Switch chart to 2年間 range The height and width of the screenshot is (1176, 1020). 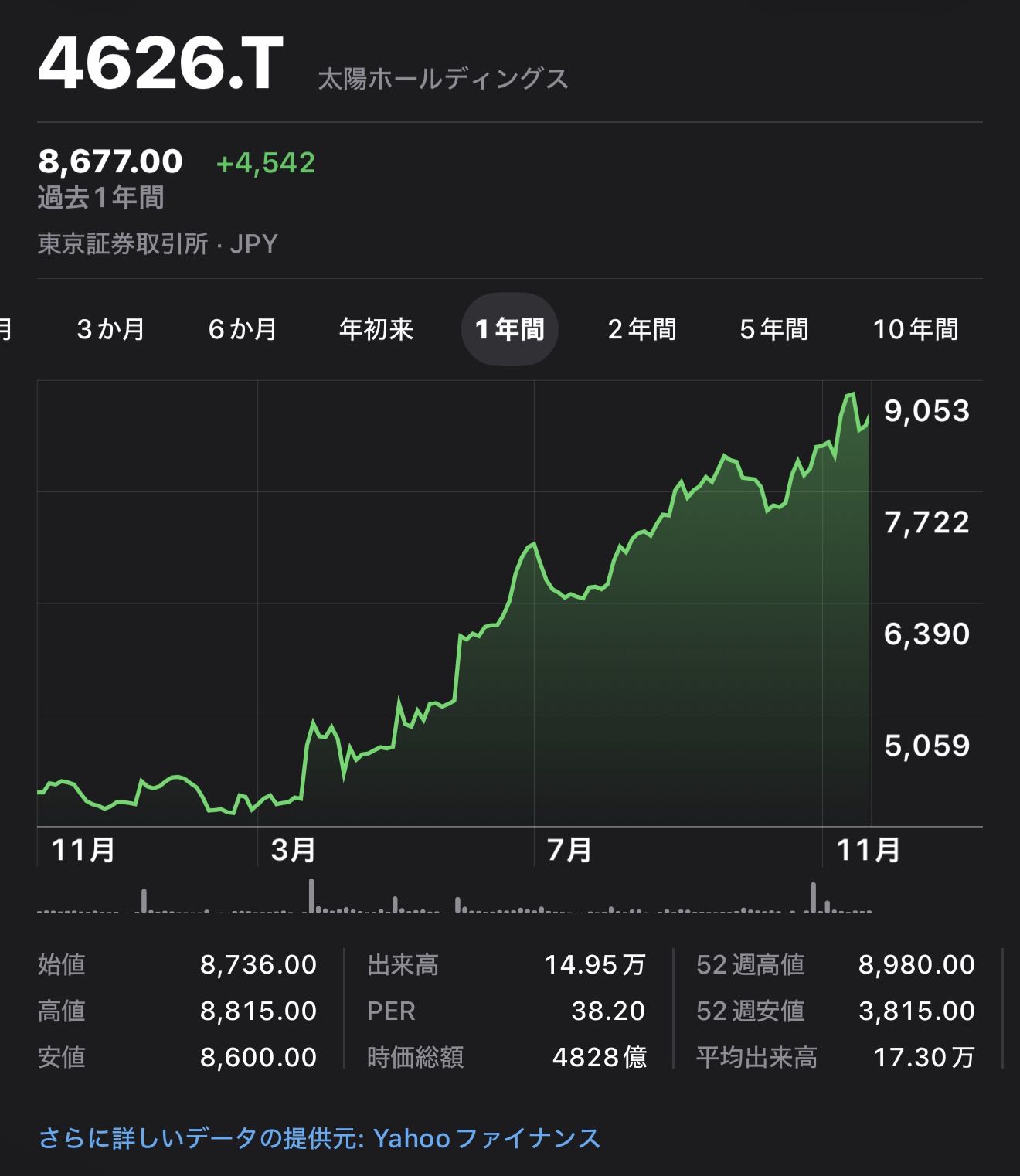pos(642,329)
